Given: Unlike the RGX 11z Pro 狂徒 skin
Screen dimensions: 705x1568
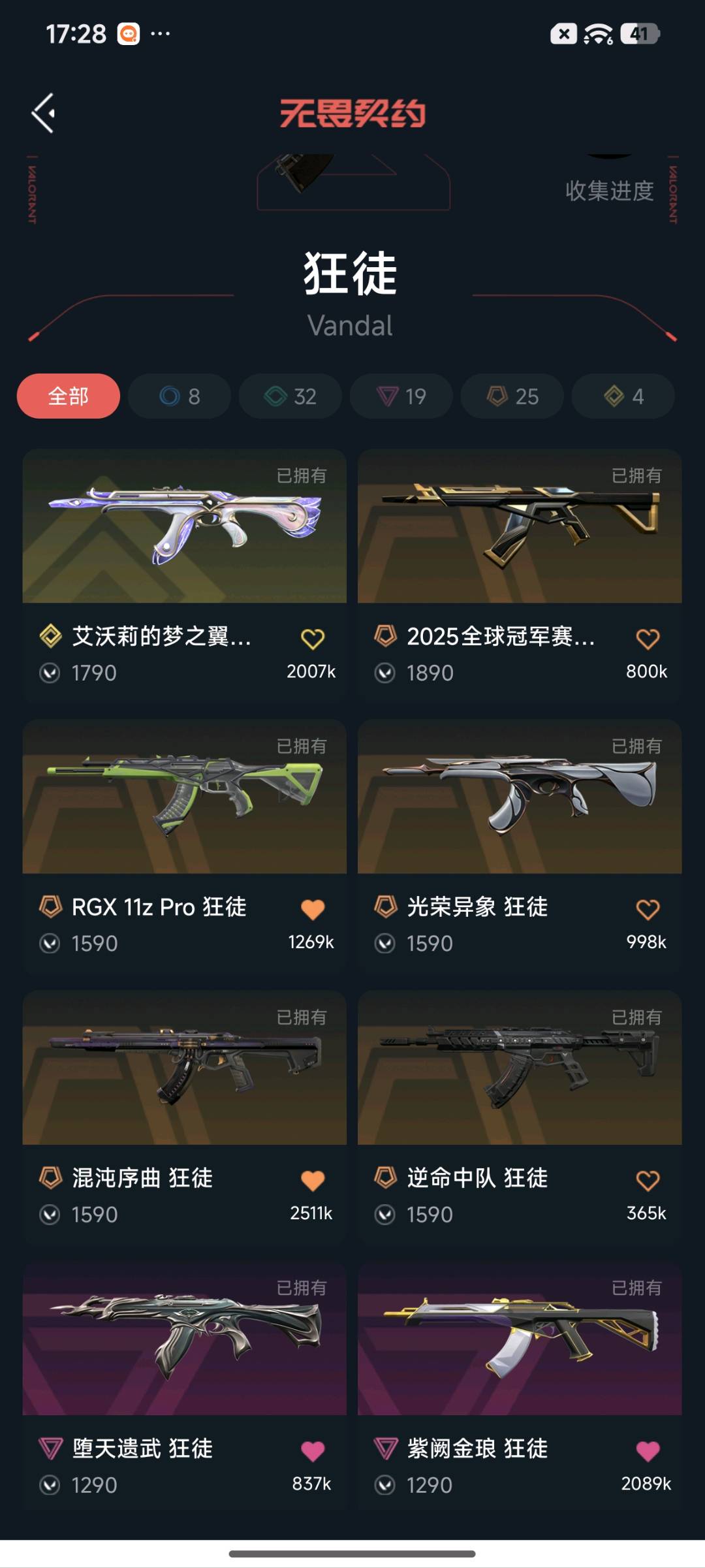Looking at the screenshot, I should [x=313, y=910].
